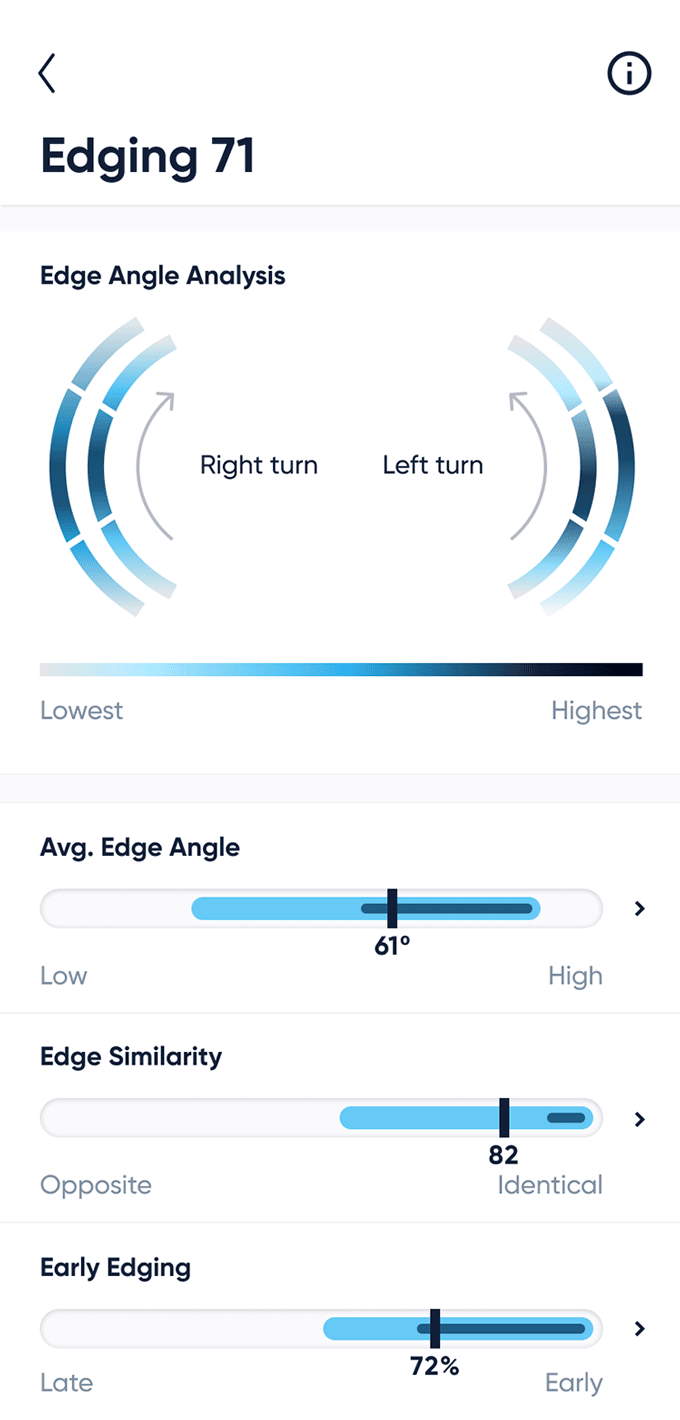The image size is (680, 1420).
Task: View Early Edging details chevron
Action: pos(640,1329)
